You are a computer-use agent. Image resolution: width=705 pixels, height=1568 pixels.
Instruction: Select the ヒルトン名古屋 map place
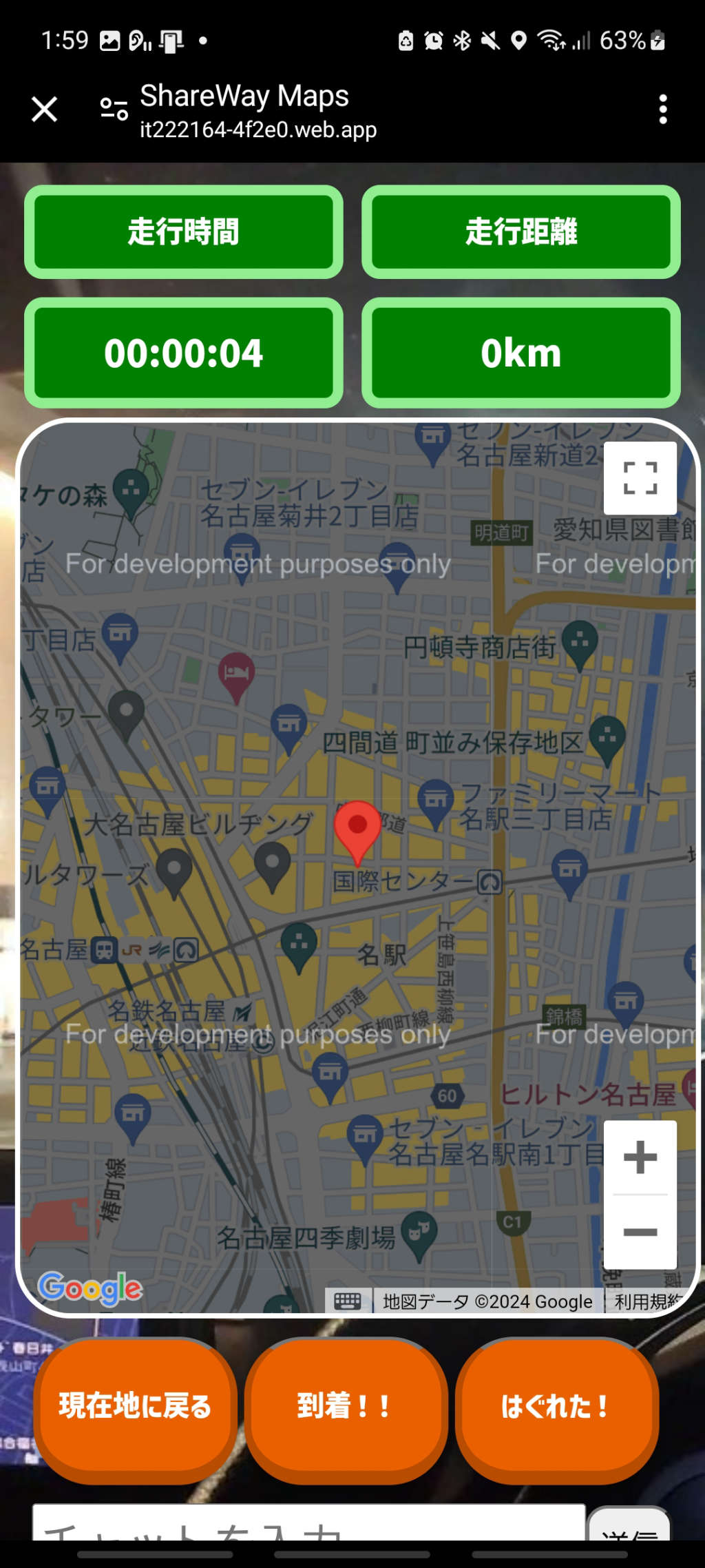click(x=589, y=1094)
